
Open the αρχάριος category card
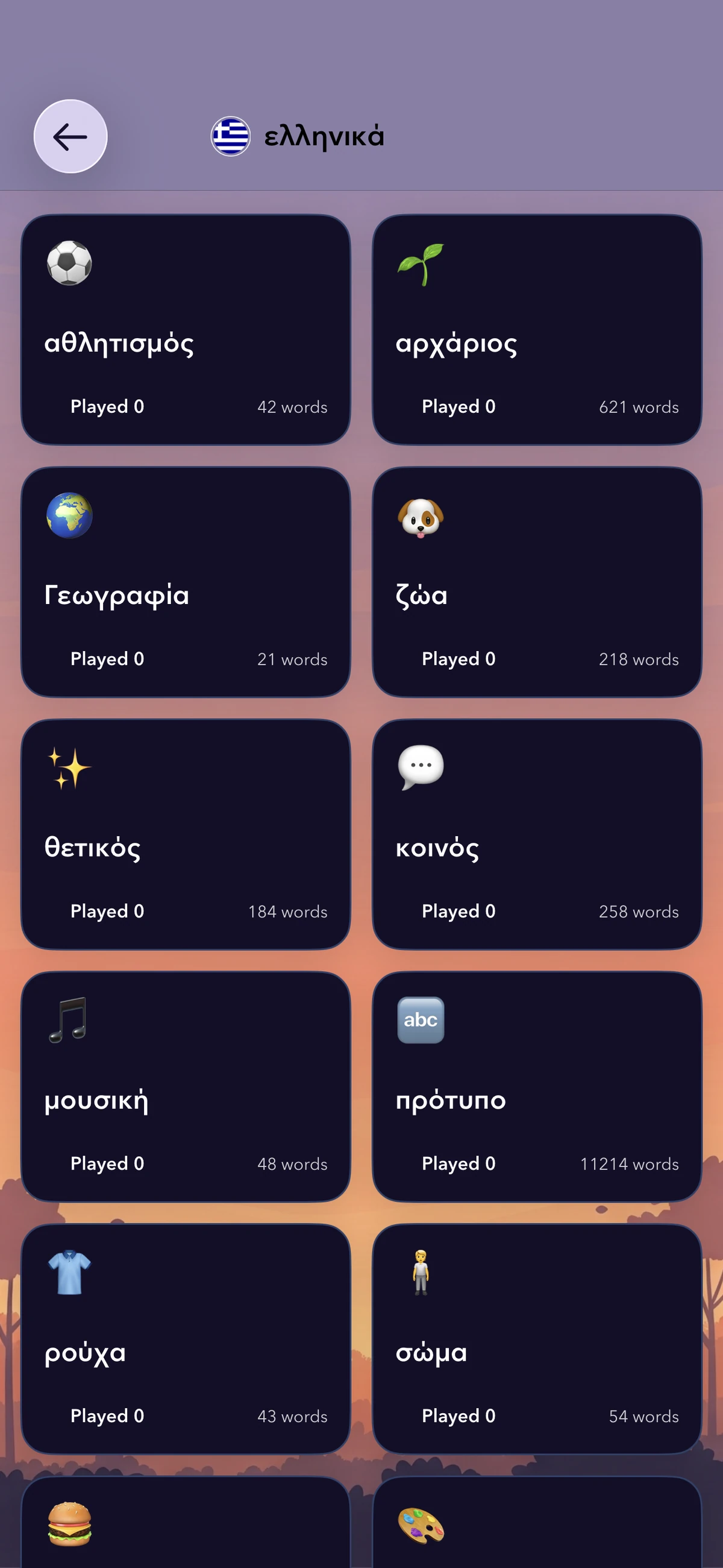click(537, 327)
